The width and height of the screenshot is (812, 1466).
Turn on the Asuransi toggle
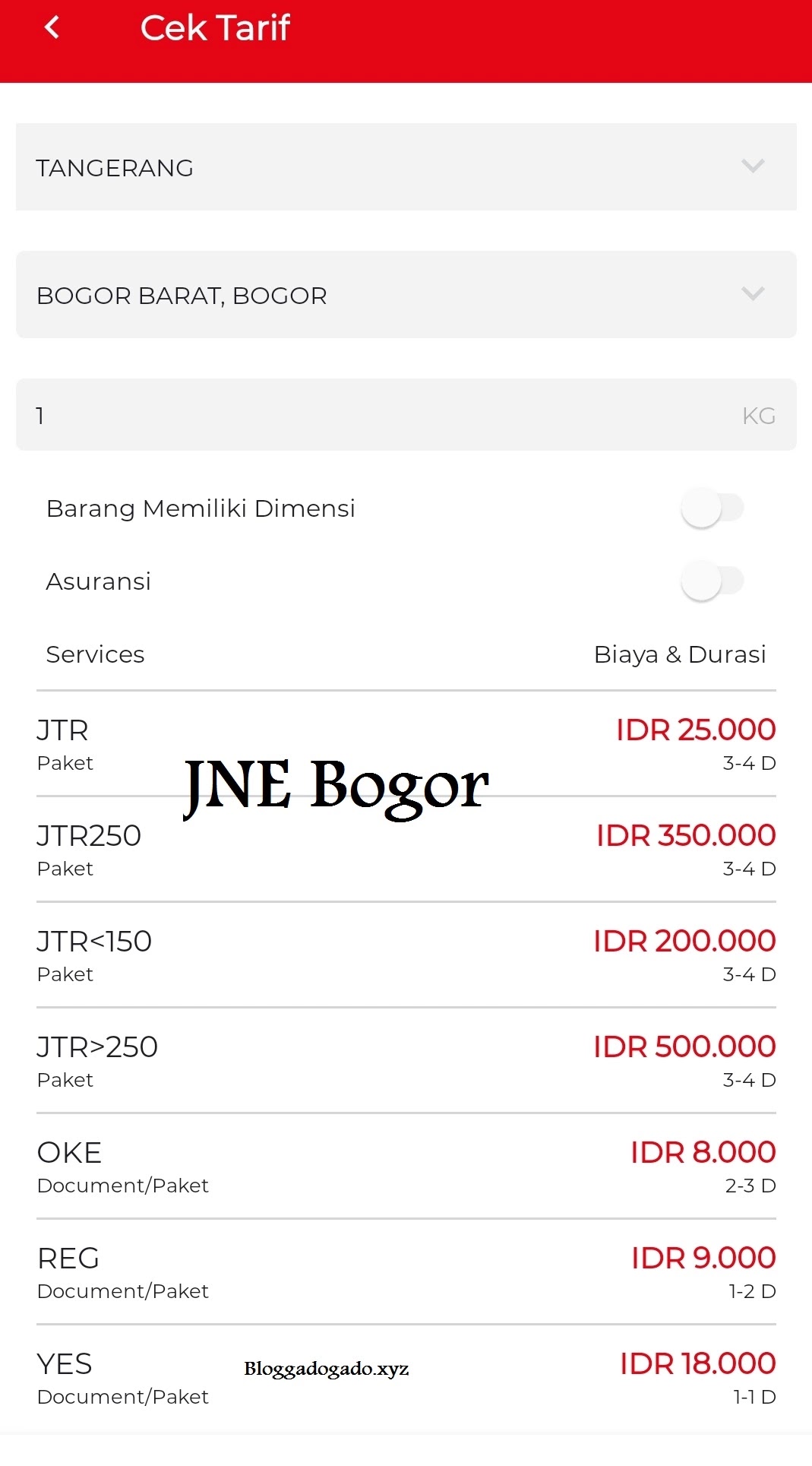[x=712, y=581]
